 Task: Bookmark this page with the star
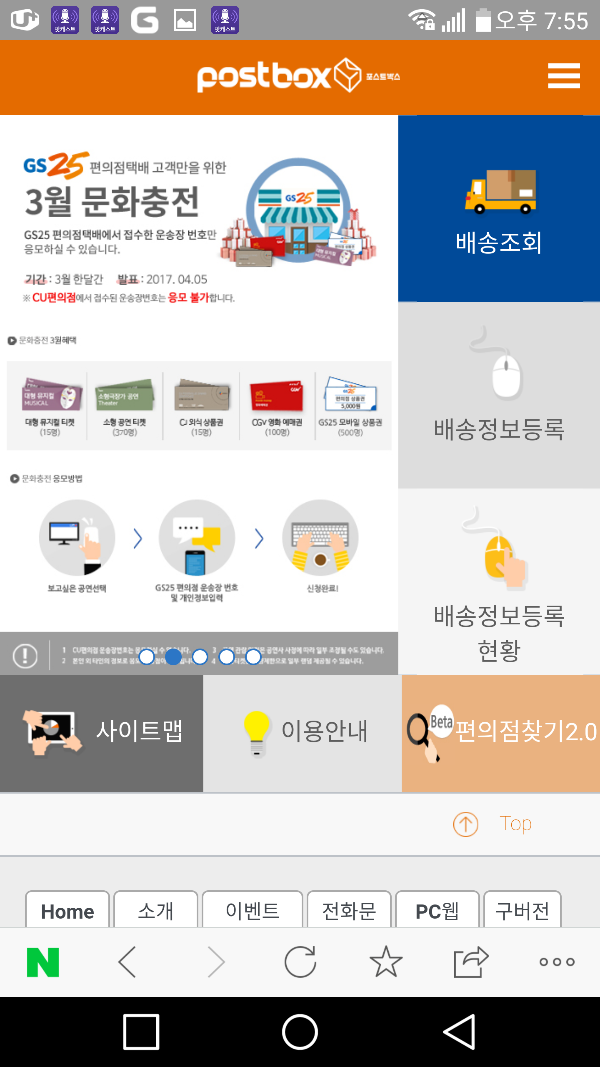385,962
